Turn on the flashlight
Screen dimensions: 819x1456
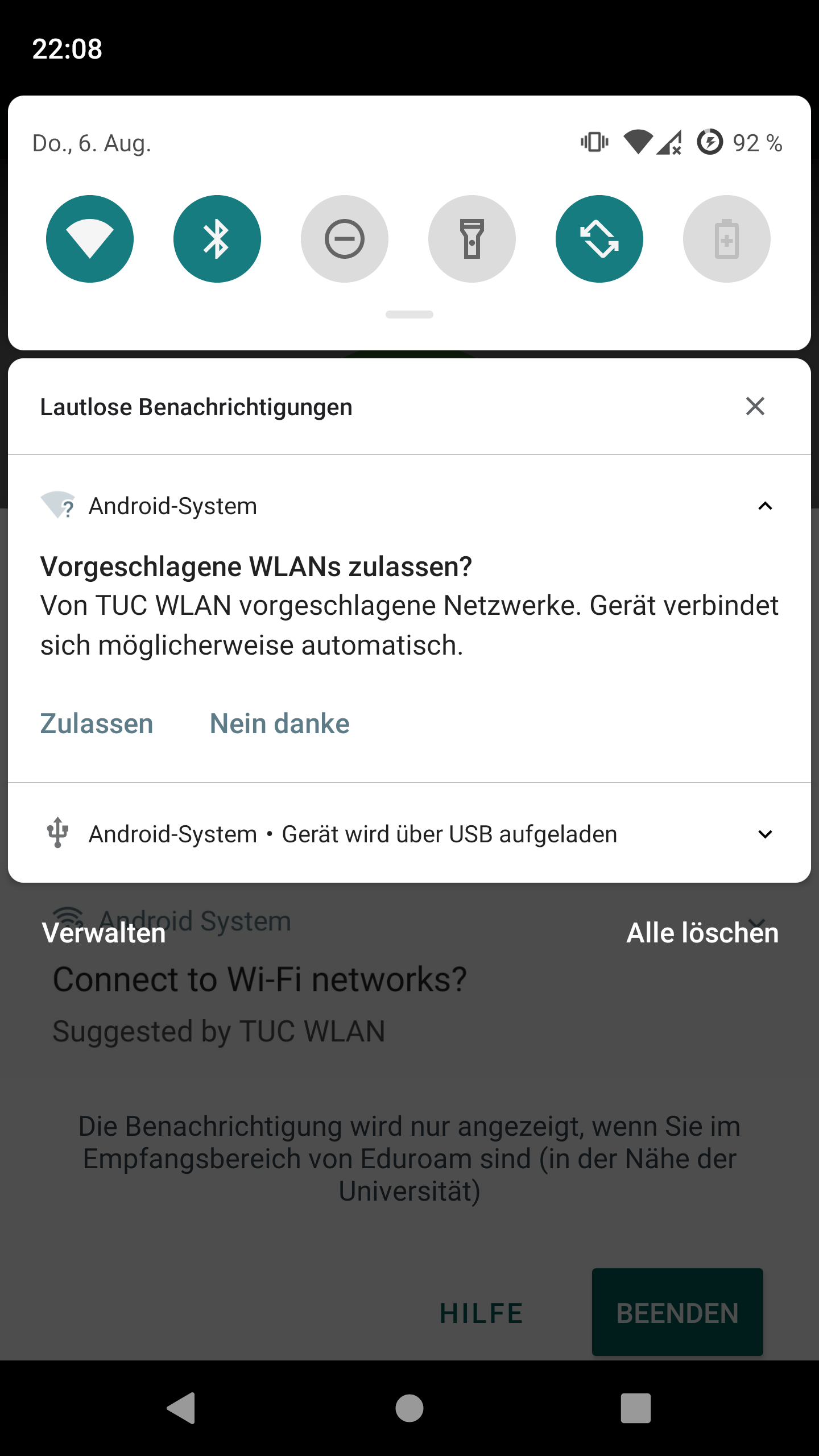(x=472, y=239)
